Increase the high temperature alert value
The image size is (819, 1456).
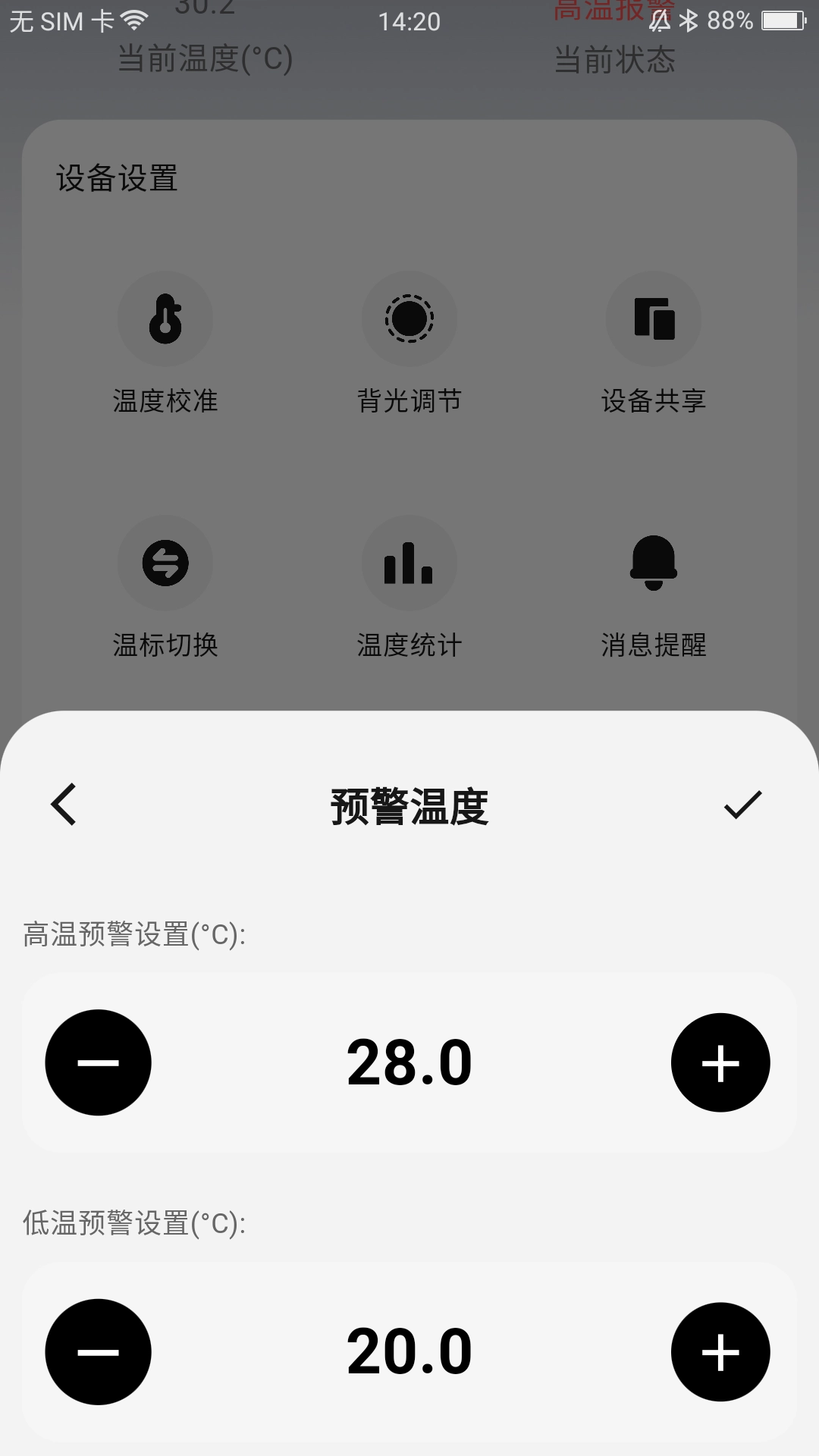720,1062
